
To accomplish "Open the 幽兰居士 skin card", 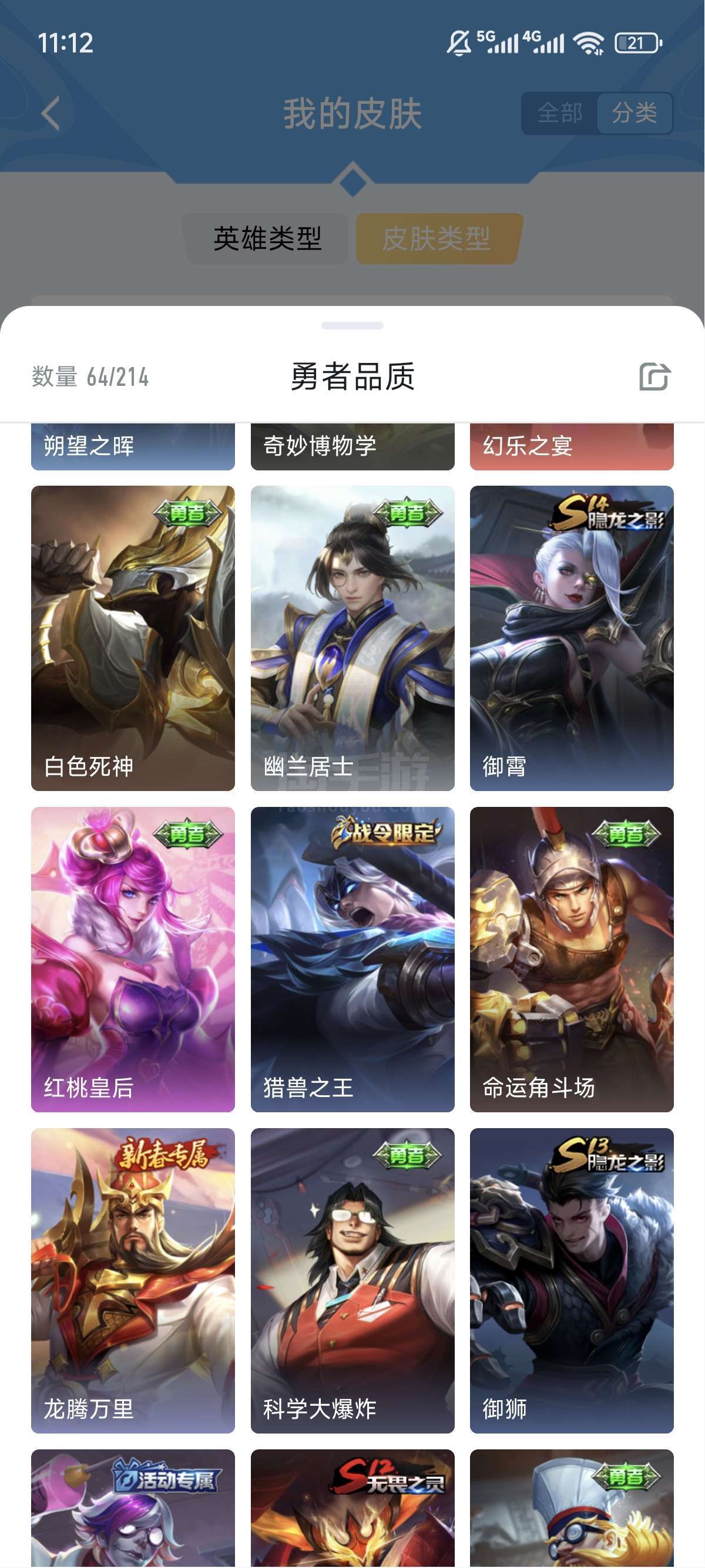I will coord(352,638).
